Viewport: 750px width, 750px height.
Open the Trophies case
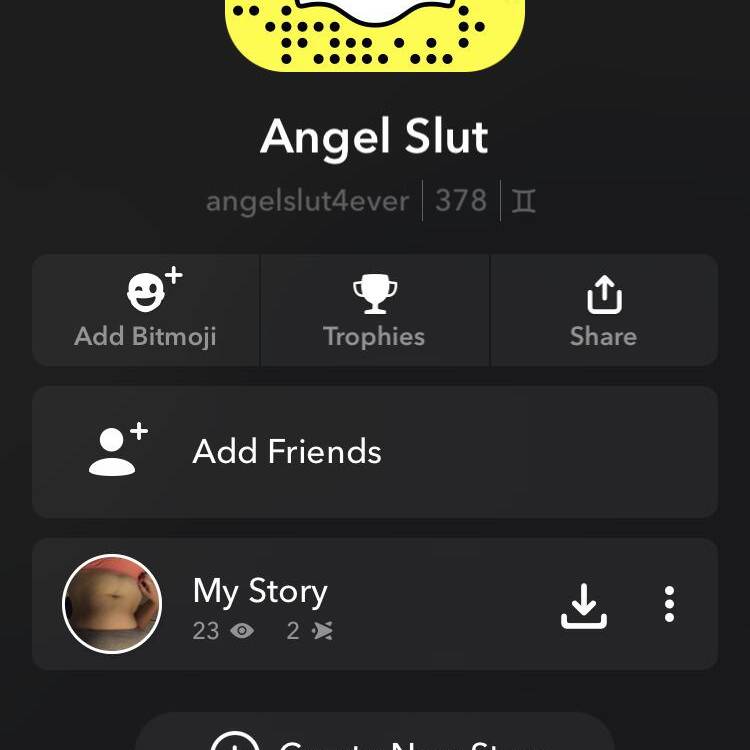coord(374,310)
